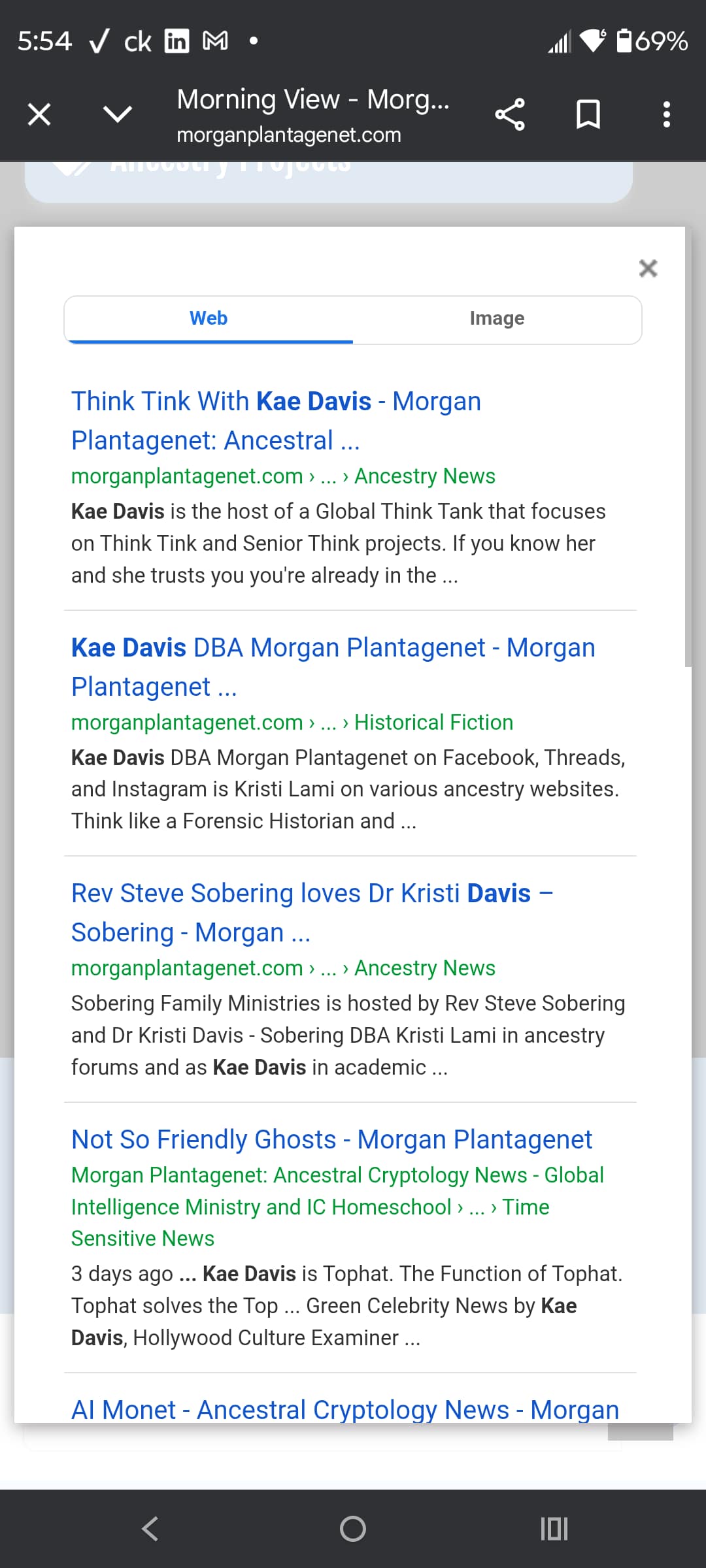Open 'Not So Friendly Ghosts' result
This screenshot has width=706, height=1568.
(331, 1139)
